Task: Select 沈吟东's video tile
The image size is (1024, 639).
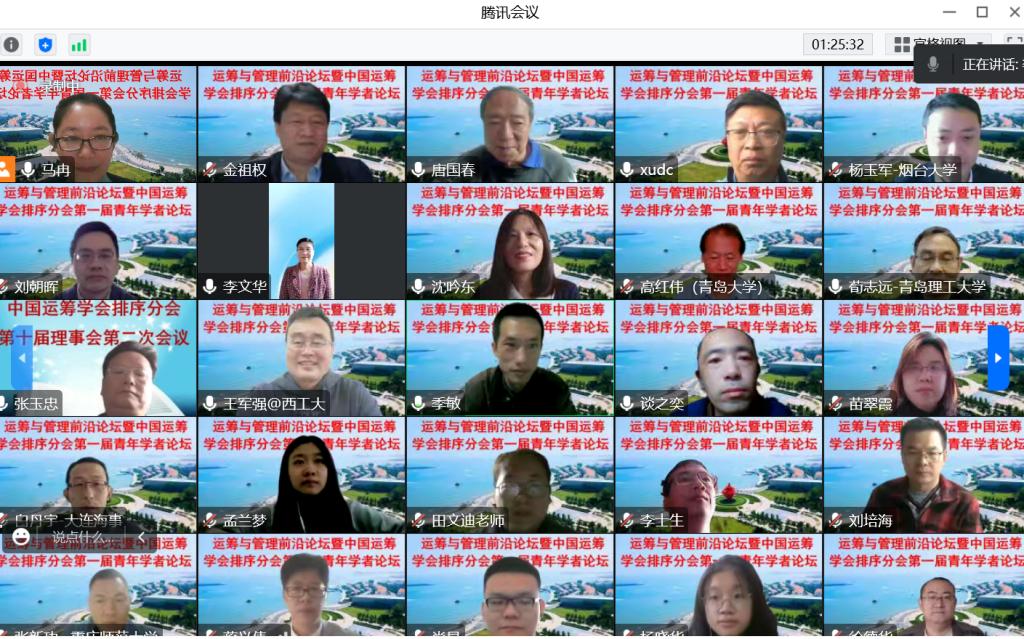Action: [x=510, y=241]
